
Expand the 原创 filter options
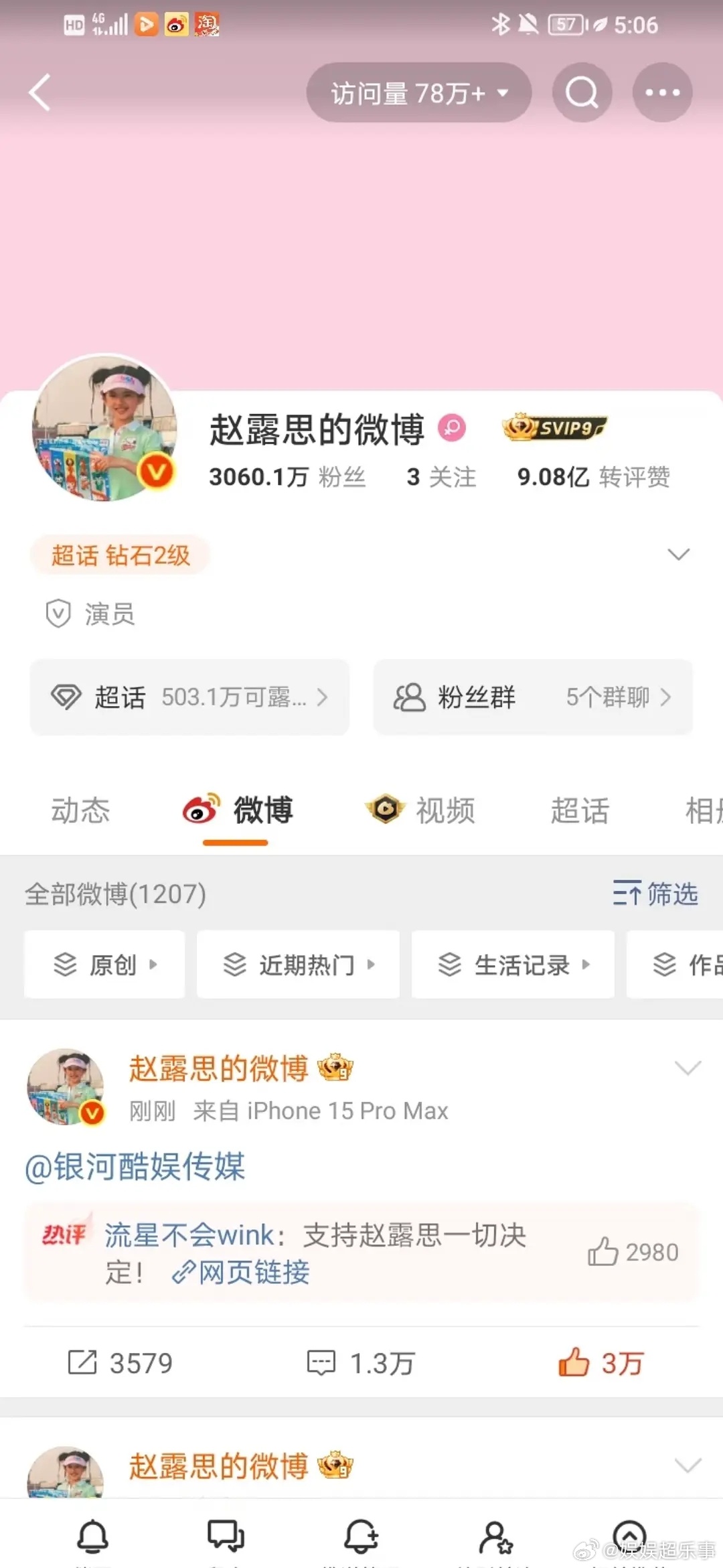click(x=104, y=965)
